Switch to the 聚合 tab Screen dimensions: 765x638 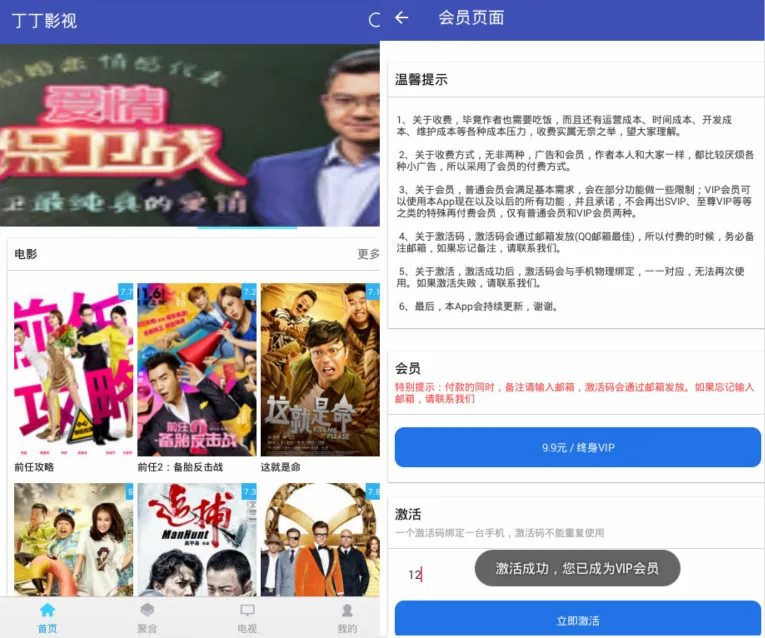click(x=147, y=617)
